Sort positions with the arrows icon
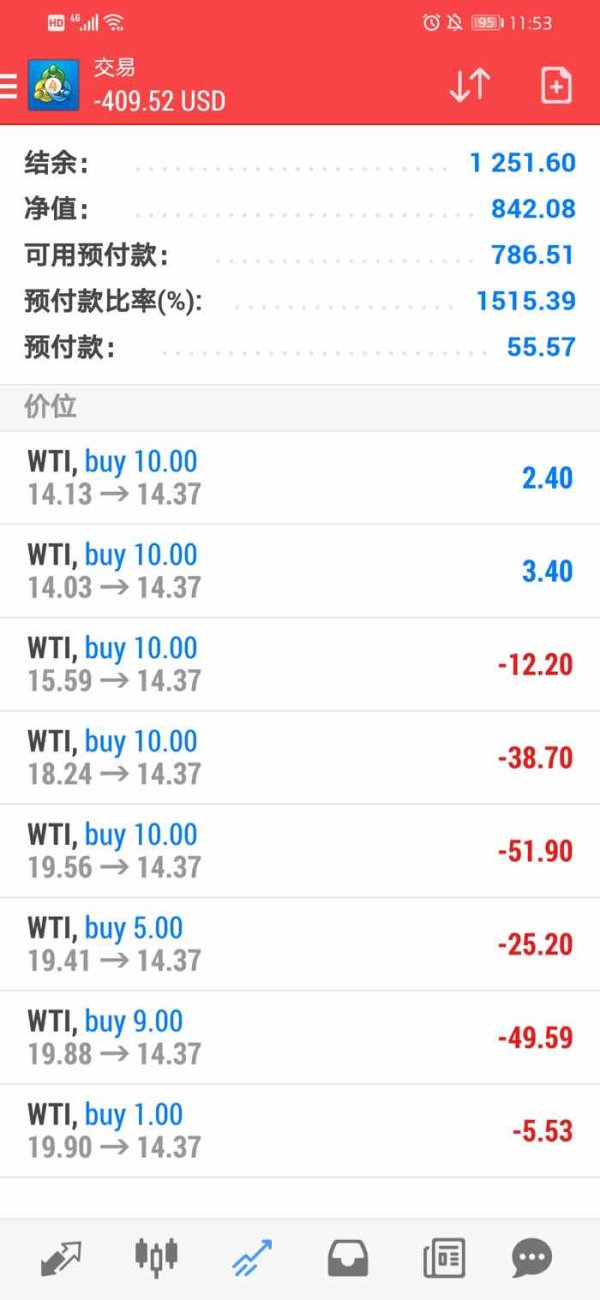This screenshot has width=600, height=1300. coord(469,86)
